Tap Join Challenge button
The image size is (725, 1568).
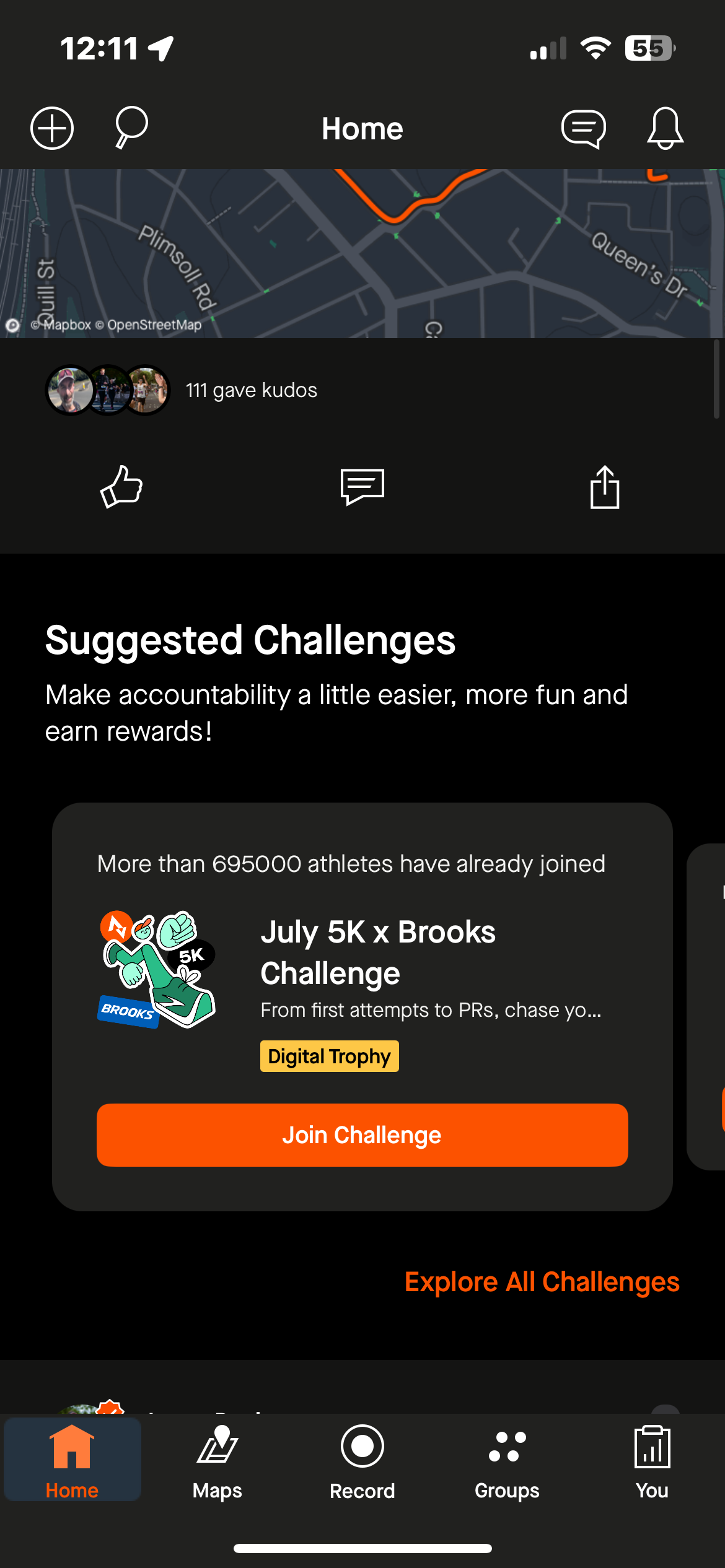pos(362,1135)
